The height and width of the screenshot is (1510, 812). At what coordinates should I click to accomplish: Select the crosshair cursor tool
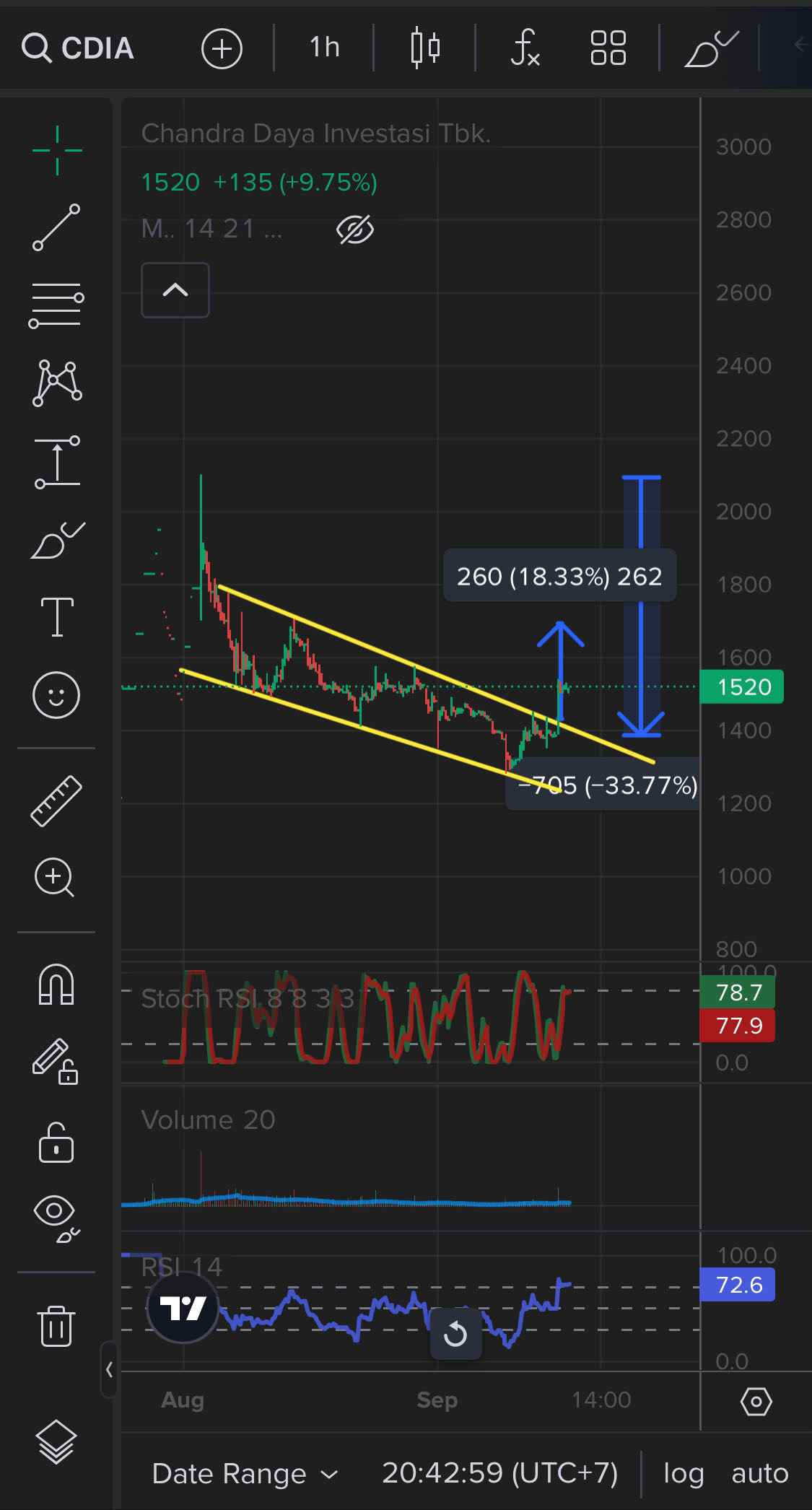pos(57,150)
